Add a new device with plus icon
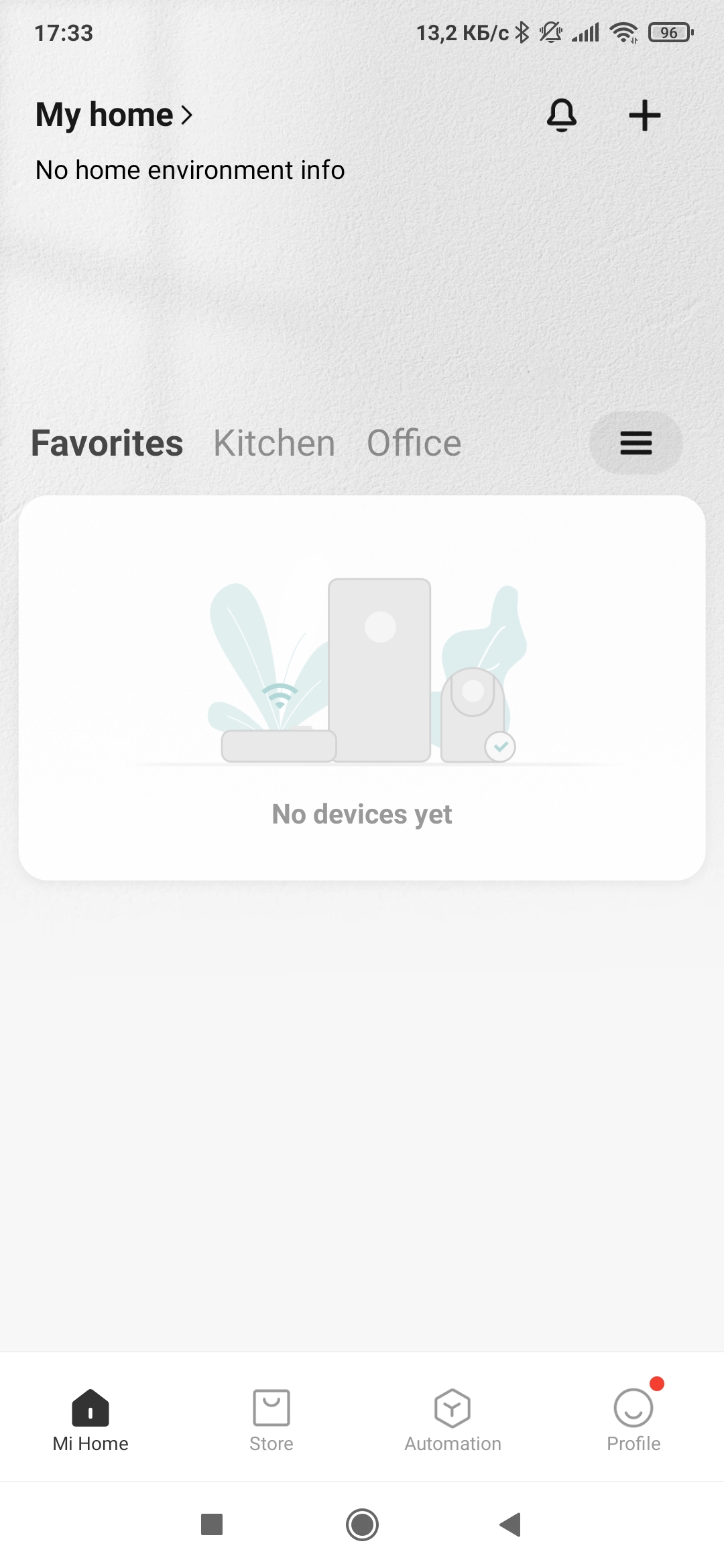This screenshot has width=724, height=1568. [645, 115]
